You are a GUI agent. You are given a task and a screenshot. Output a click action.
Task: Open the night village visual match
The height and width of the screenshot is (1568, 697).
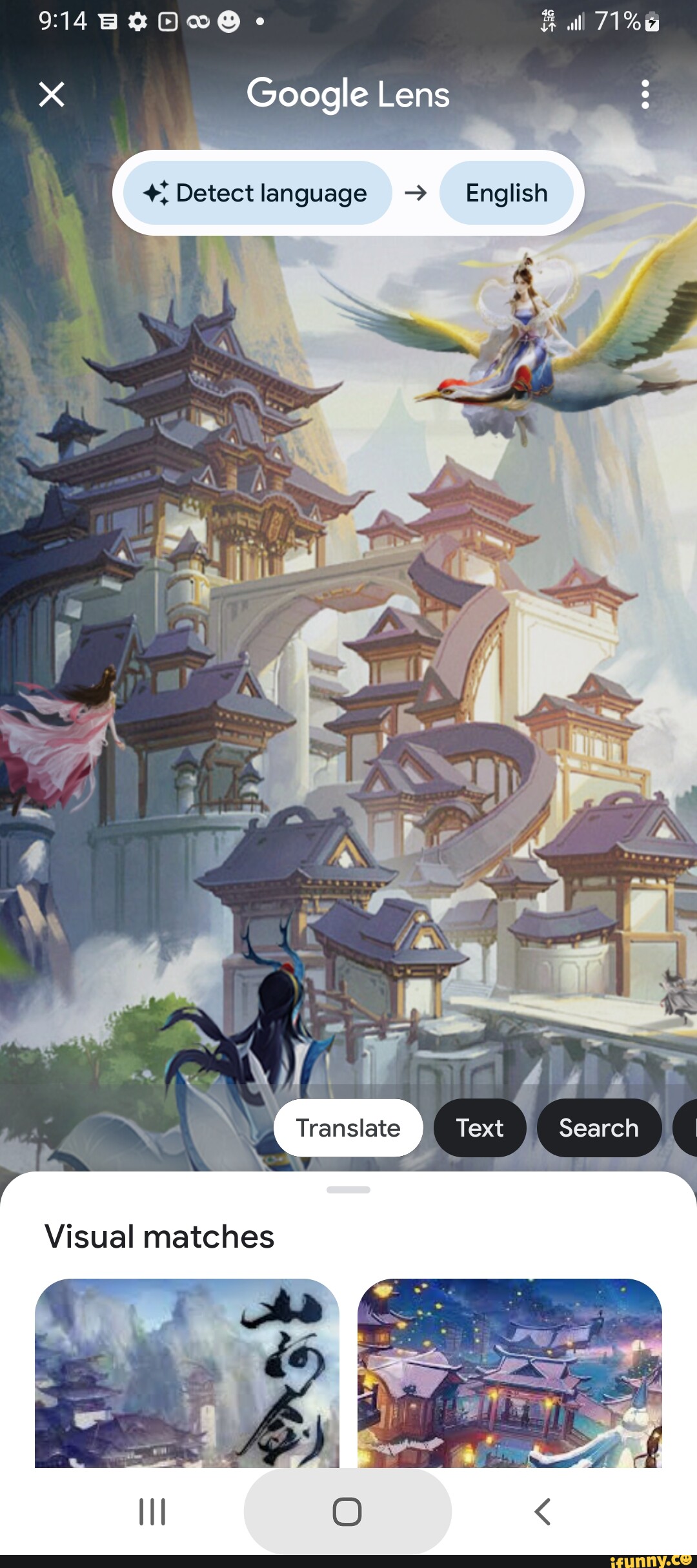point(510,1372)
